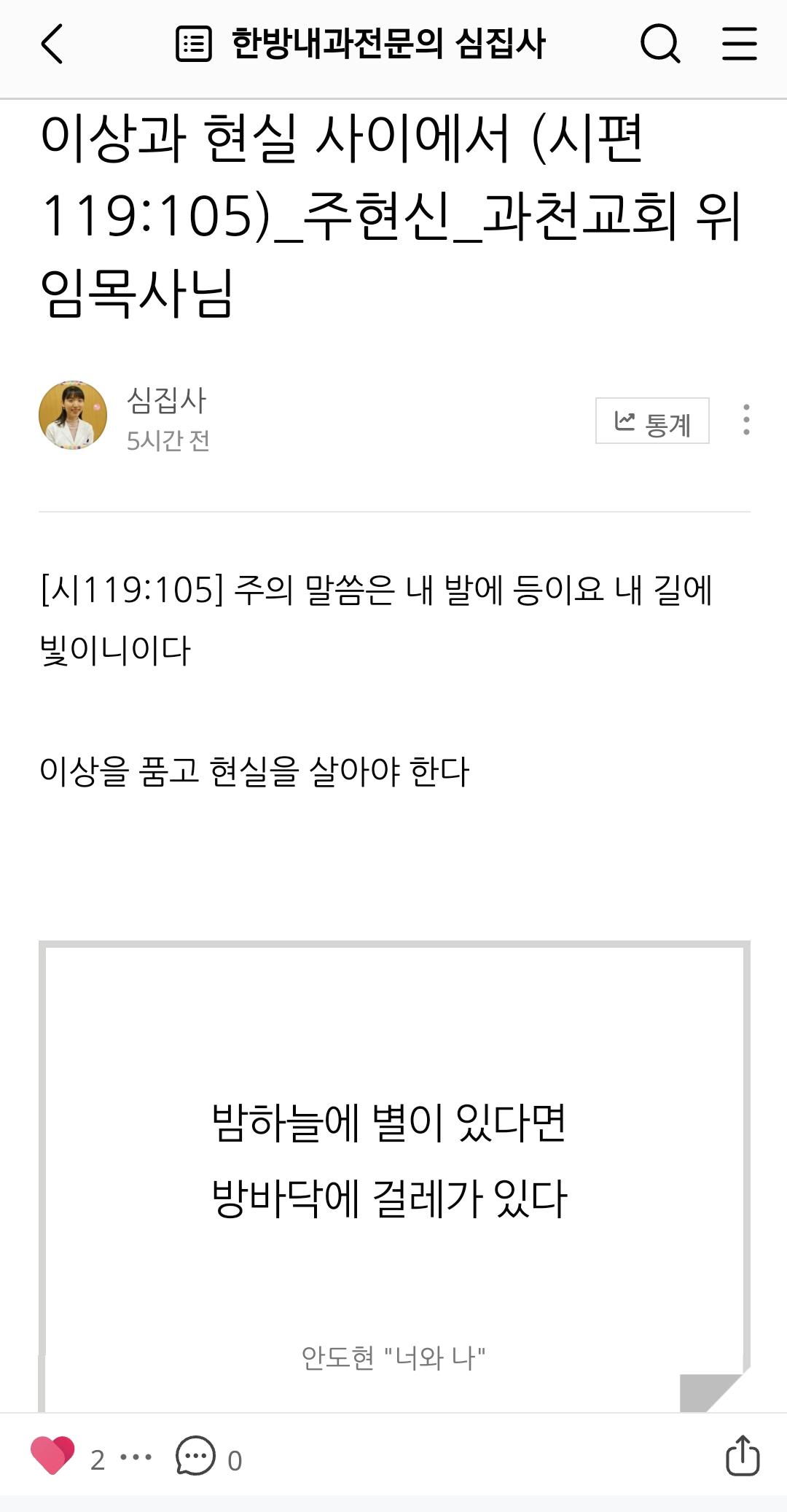Open the post's three-dot options menu
The width and height of the screenshot is (787, 1512).
pos(746,420)
